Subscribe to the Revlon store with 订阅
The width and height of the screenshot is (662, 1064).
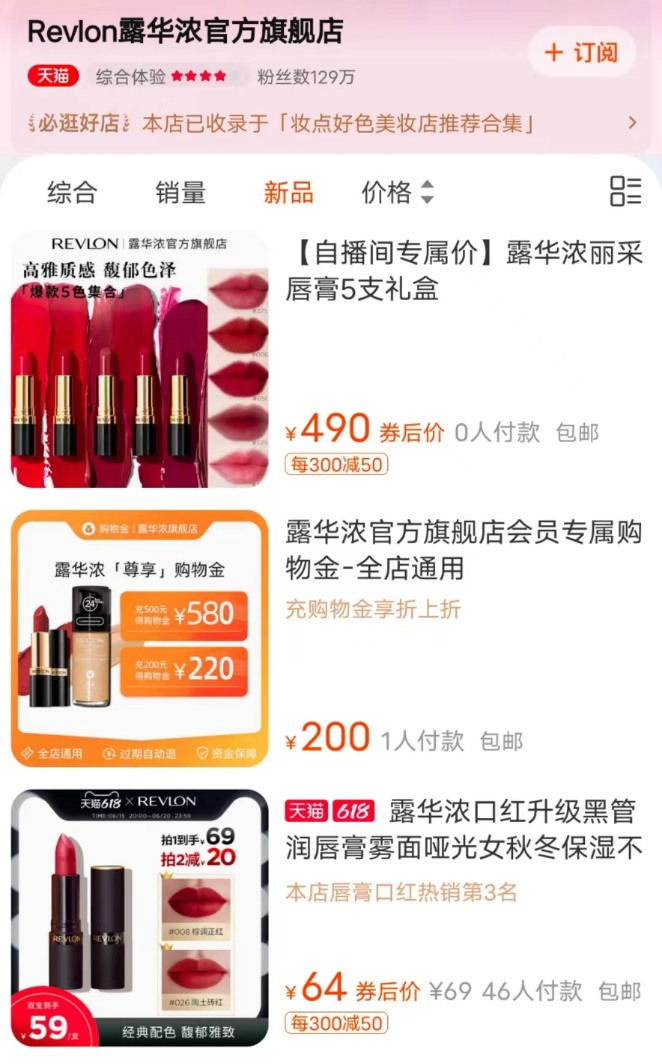coord(582,53)
